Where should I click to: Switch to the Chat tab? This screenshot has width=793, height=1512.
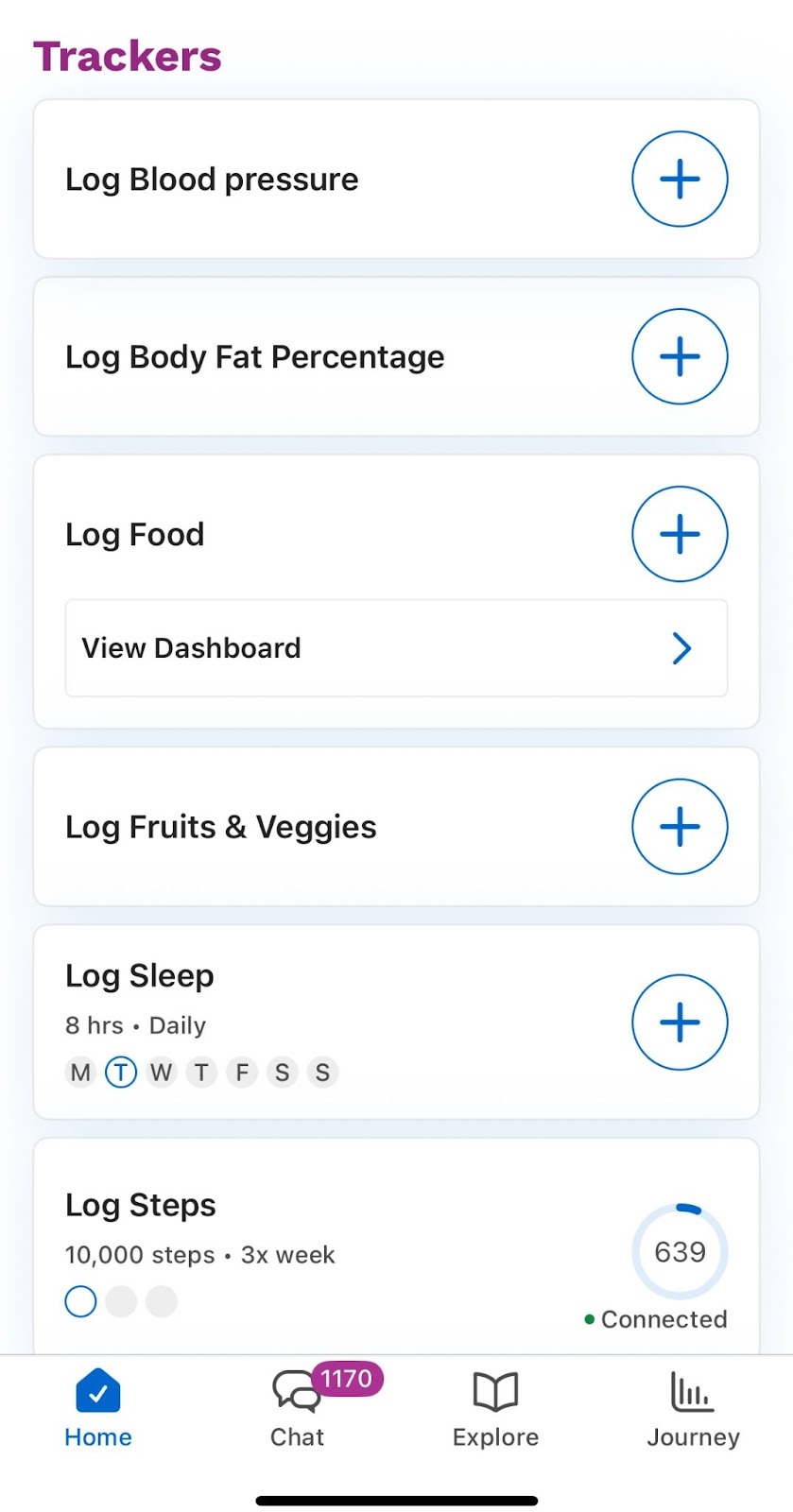(298, 1410)
